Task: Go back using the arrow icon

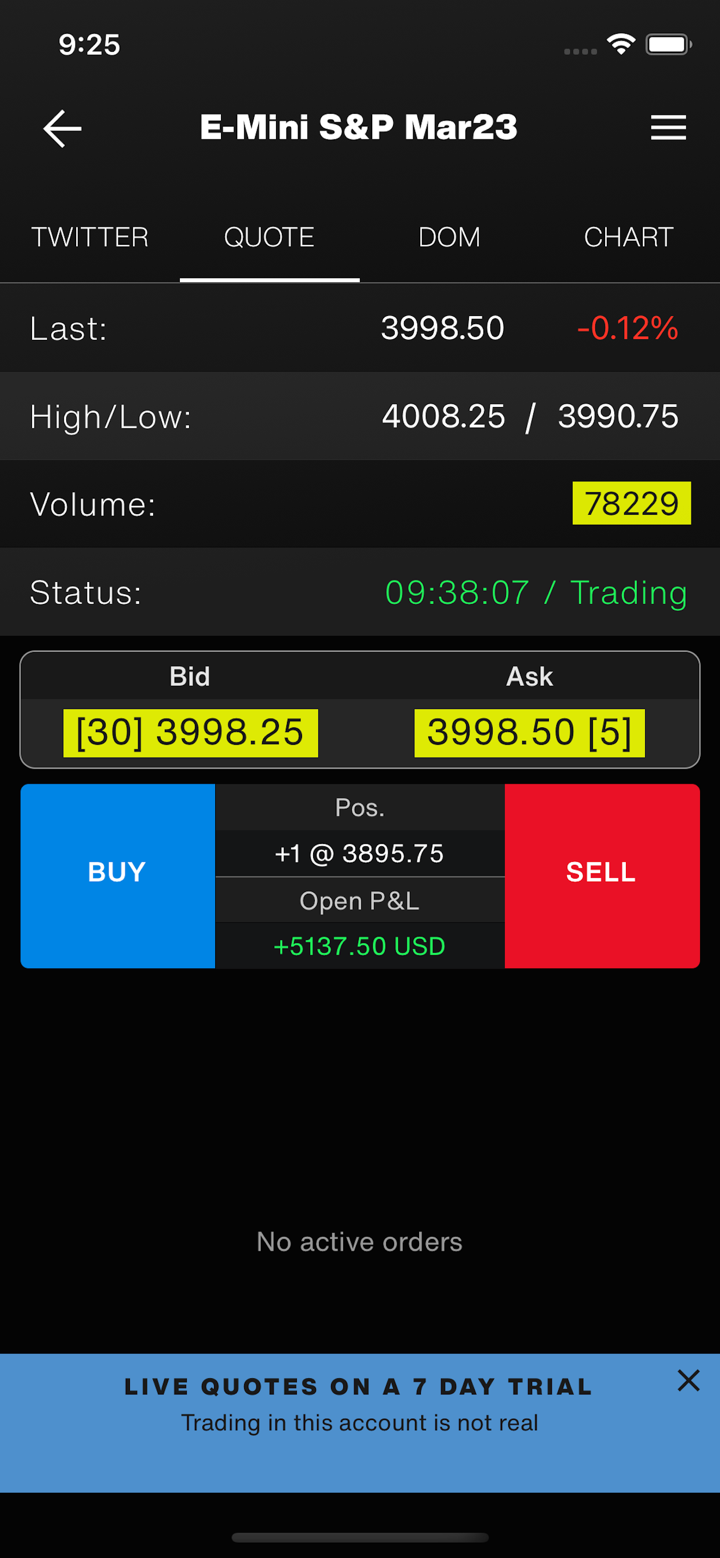Action: point(62,128)
